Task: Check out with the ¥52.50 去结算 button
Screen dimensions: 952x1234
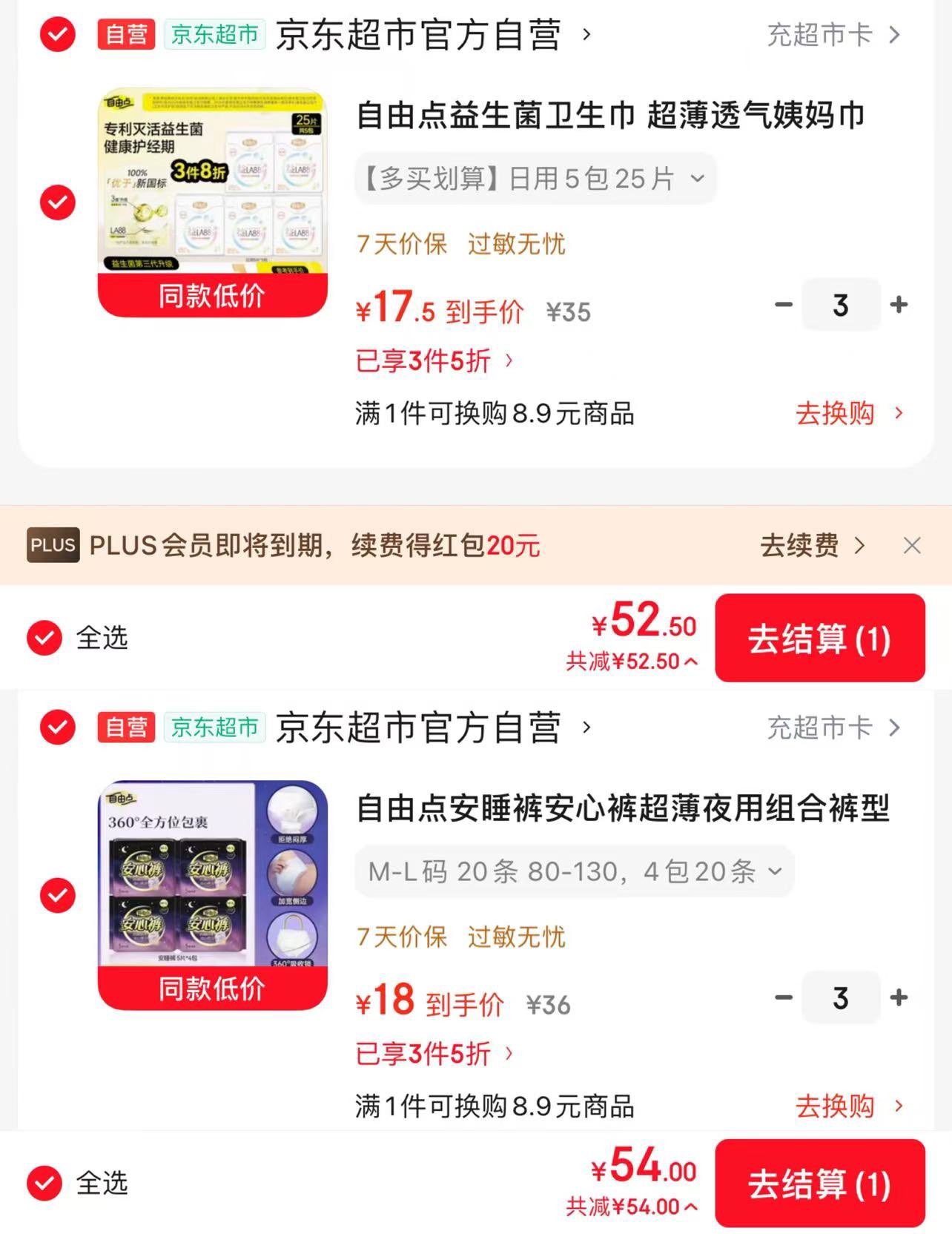Action: [819, 639]
